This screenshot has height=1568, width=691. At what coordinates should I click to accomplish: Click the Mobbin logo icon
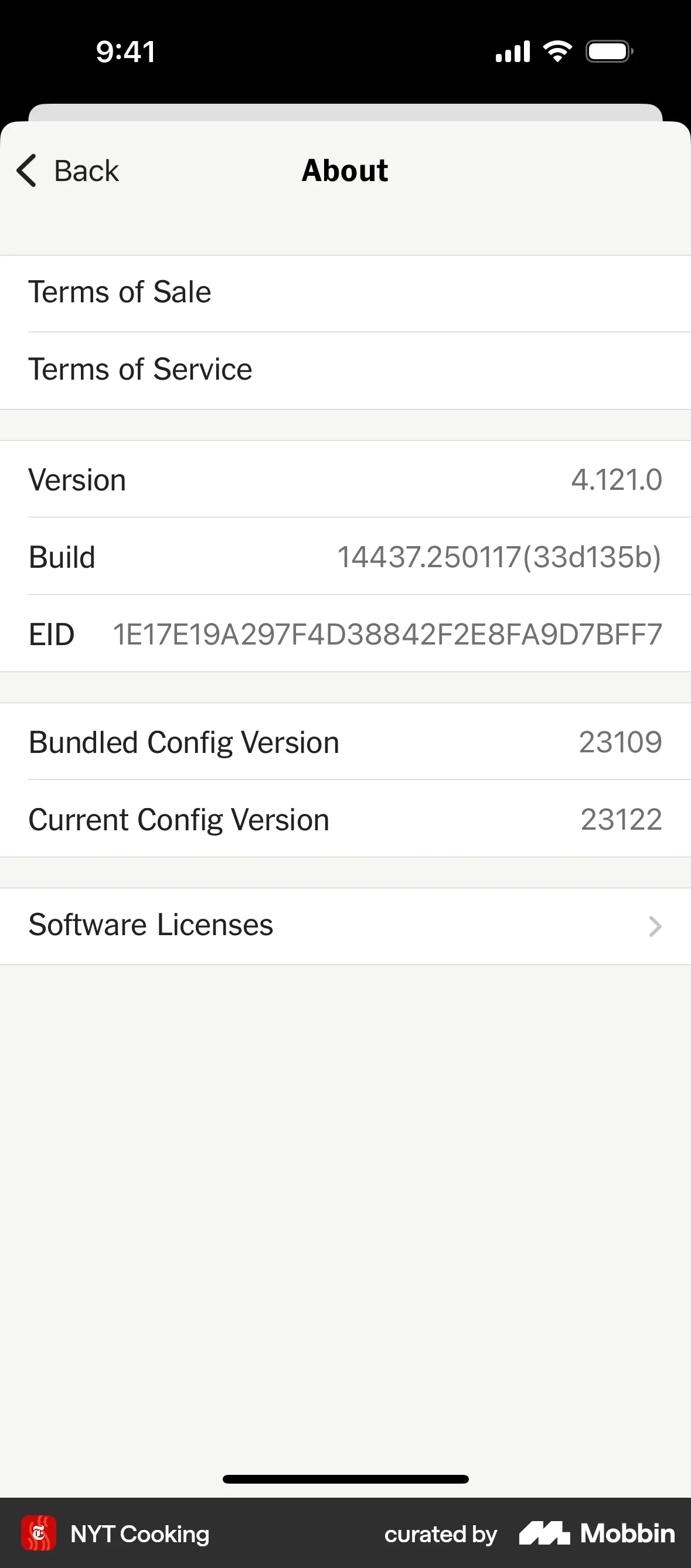[x=544, y=1533]
